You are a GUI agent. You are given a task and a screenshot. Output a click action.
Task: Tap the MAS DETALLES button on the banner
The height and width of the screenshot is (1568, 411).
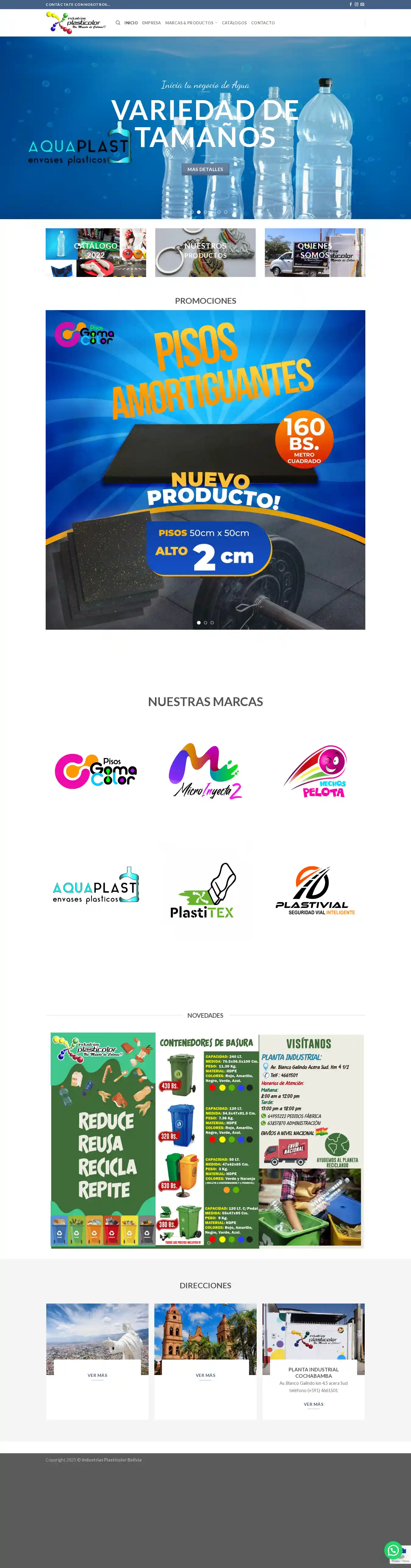tap(205, 169)
